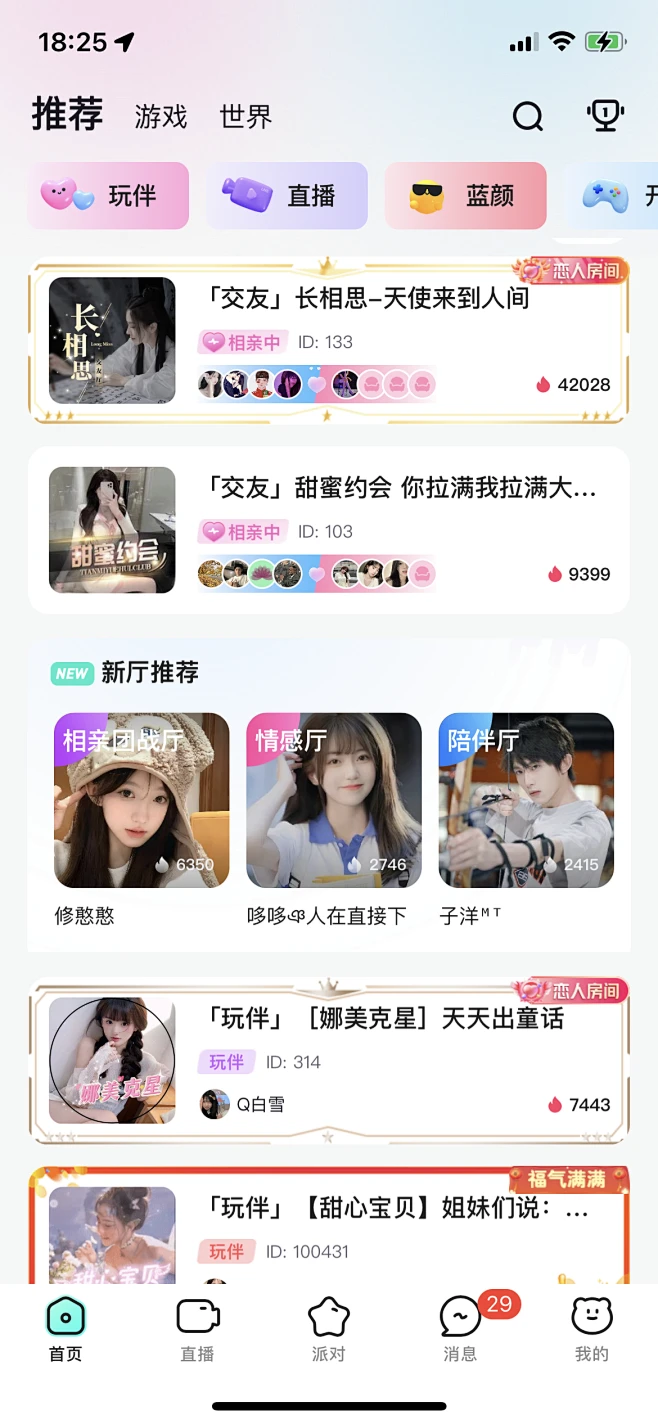This screenshot has height=1424, width=658.
Task: Open the 情感厅 new room tile
Action: coord(334,801)
